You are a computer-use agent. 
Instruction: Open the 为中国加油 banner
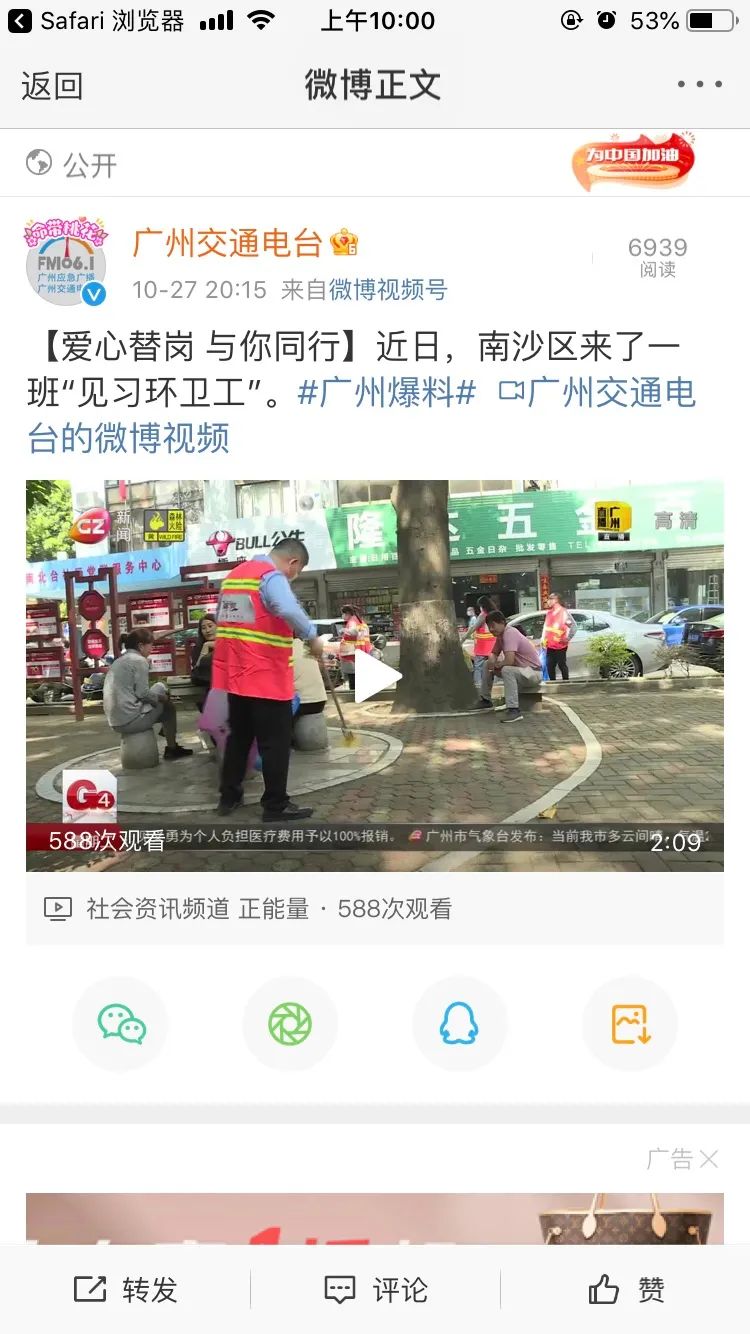[x=632, y=160]
